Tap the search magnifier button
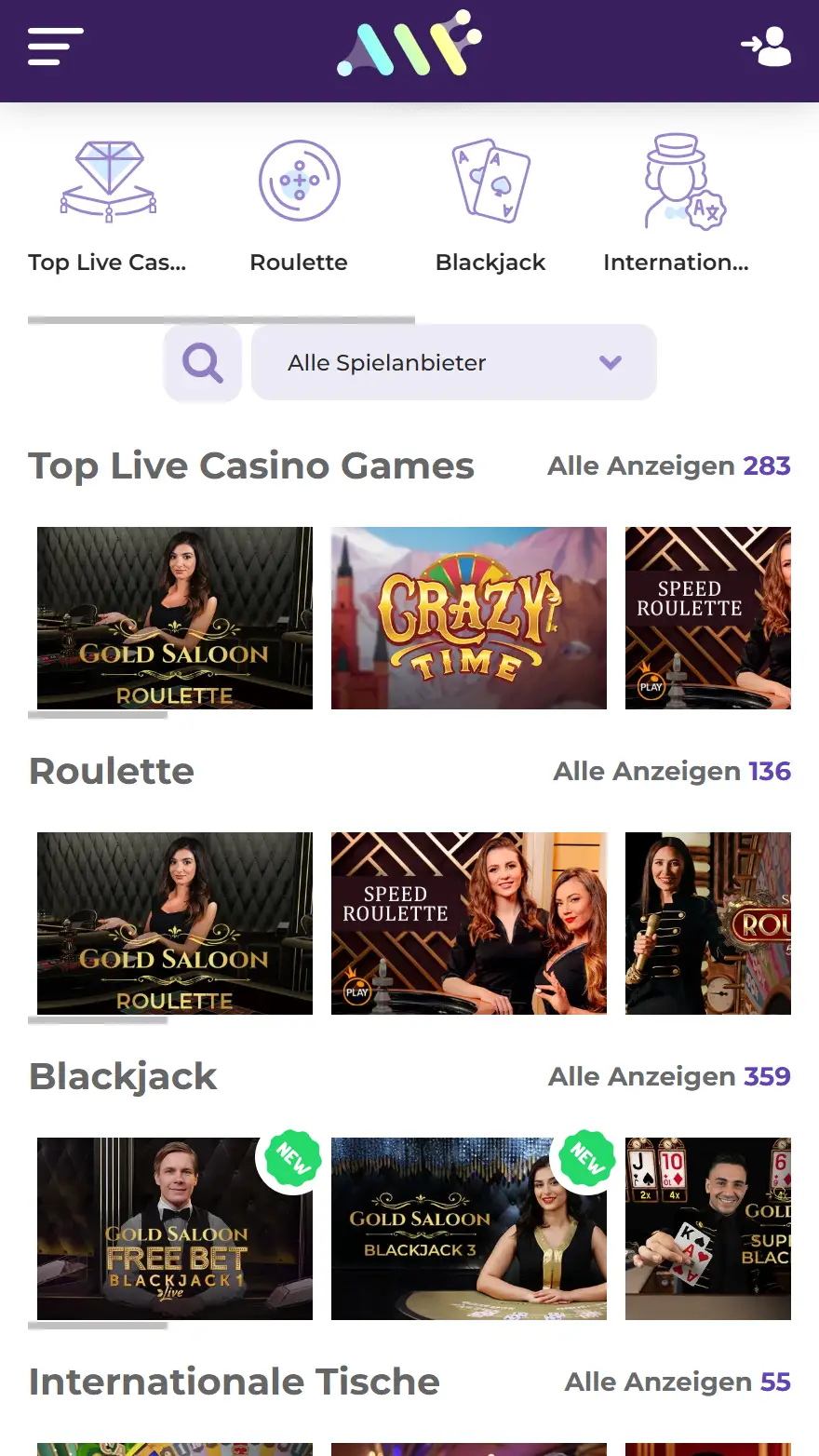 pos(203,363)
